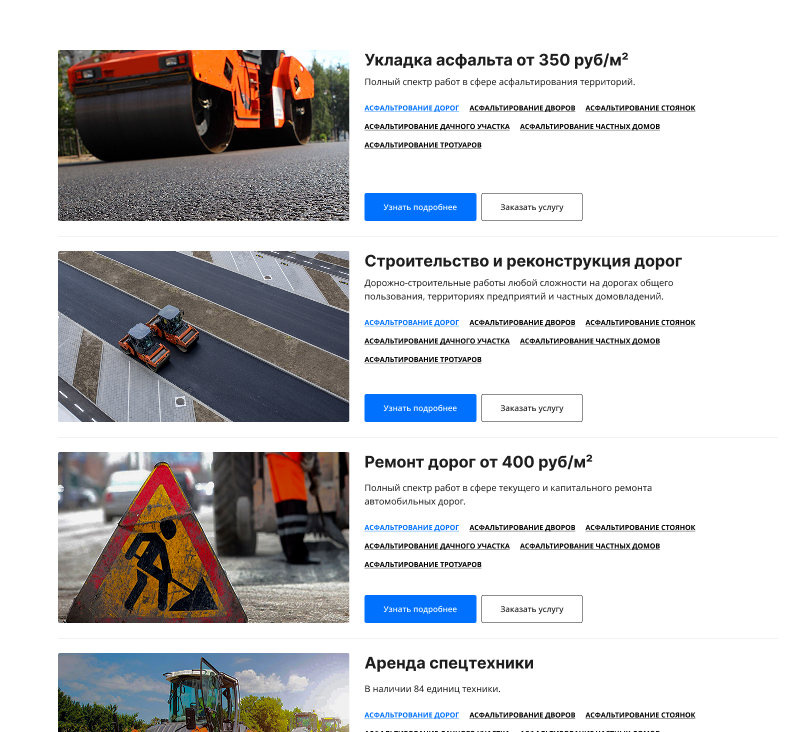Image resolution: width=809 pixels, height=732 pixels.
Task: Tap 'Асфальтирование дворов' link under Ремонт дорог
Action: (x=522, y=528)
